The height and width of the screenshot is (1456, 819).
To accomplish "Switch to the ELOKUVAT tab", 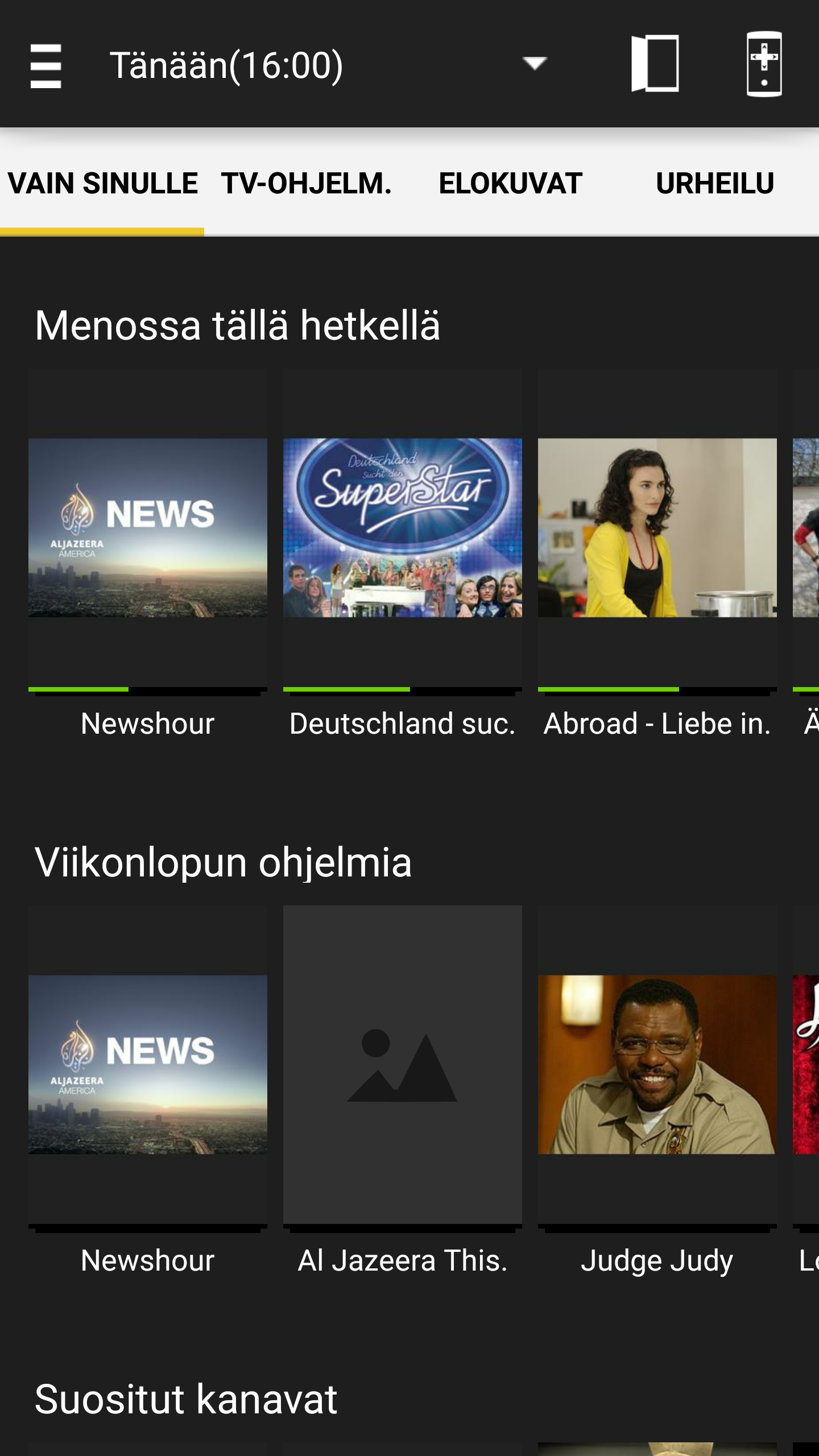I will (x=511, y=183).
